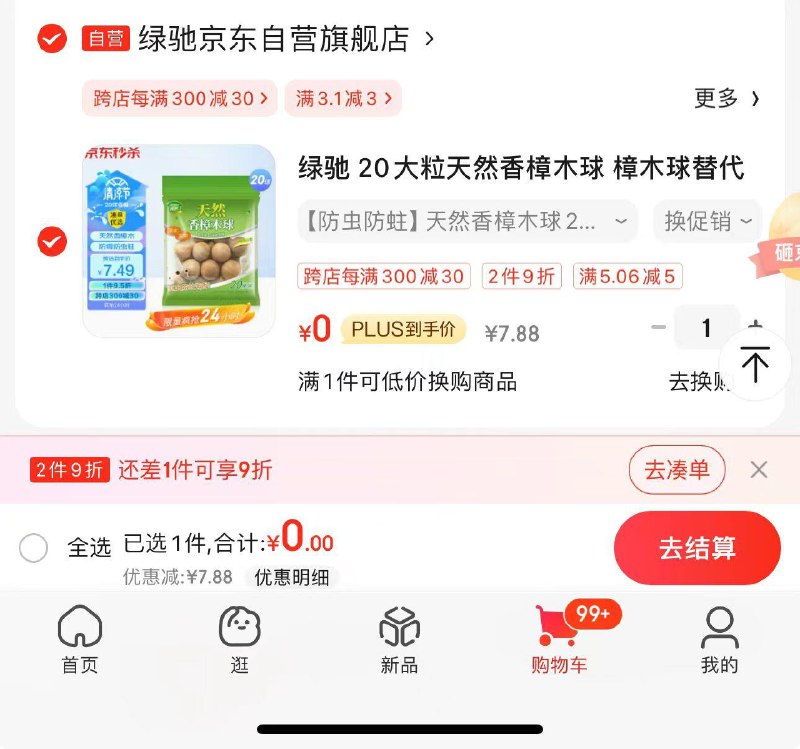Screen dimensions: 800x749
Task: Decrease the item quantity by one
Action: pyautogui.click(x=659, y=328)
